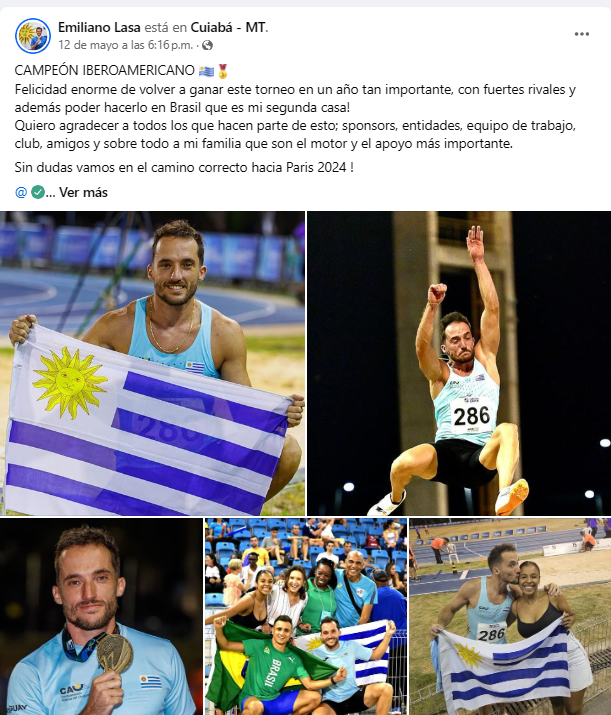Open the post's timestamp, 12 de mayo
Image resolution: width=611 pixels, height=715 pixels.
click(x=125, y=45)
